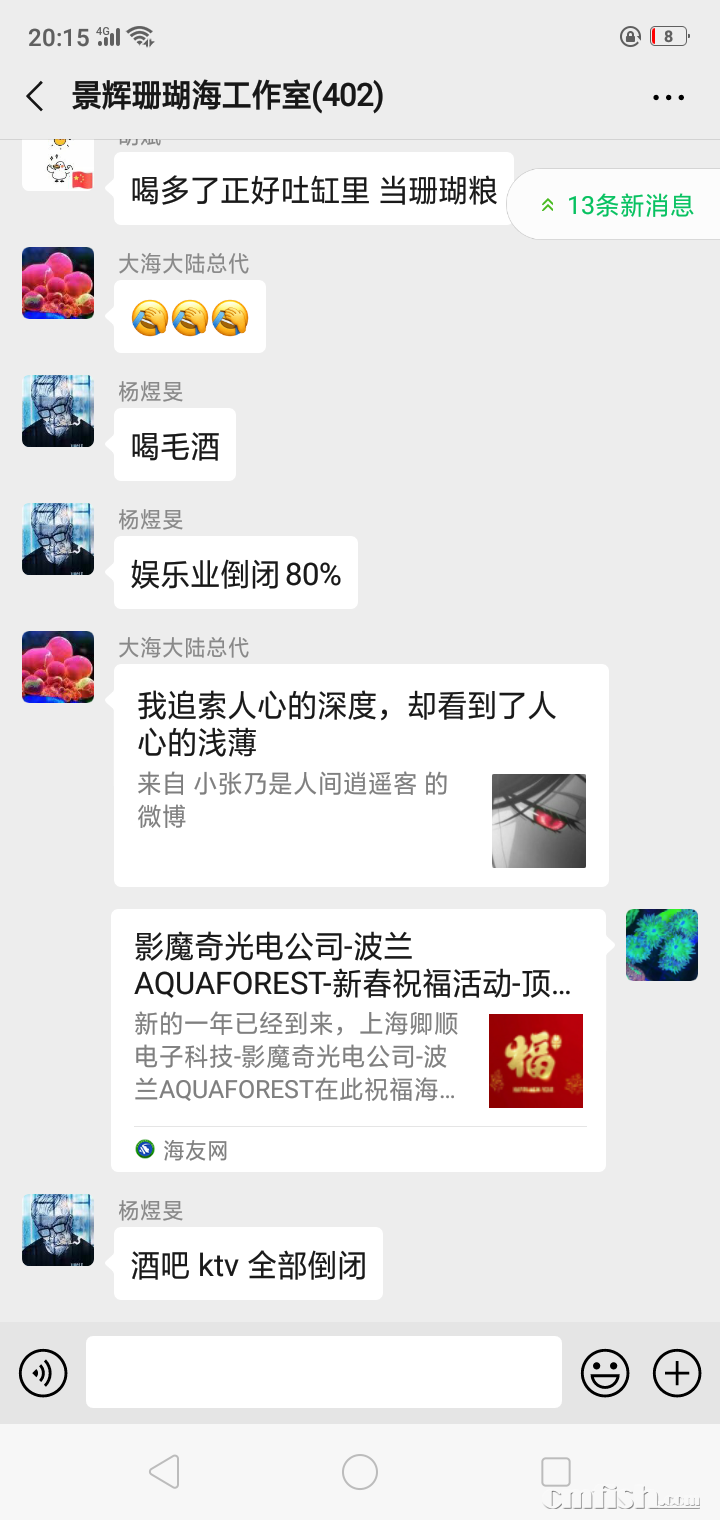
Task: Select the message text input field
Action: [320, 1372]
